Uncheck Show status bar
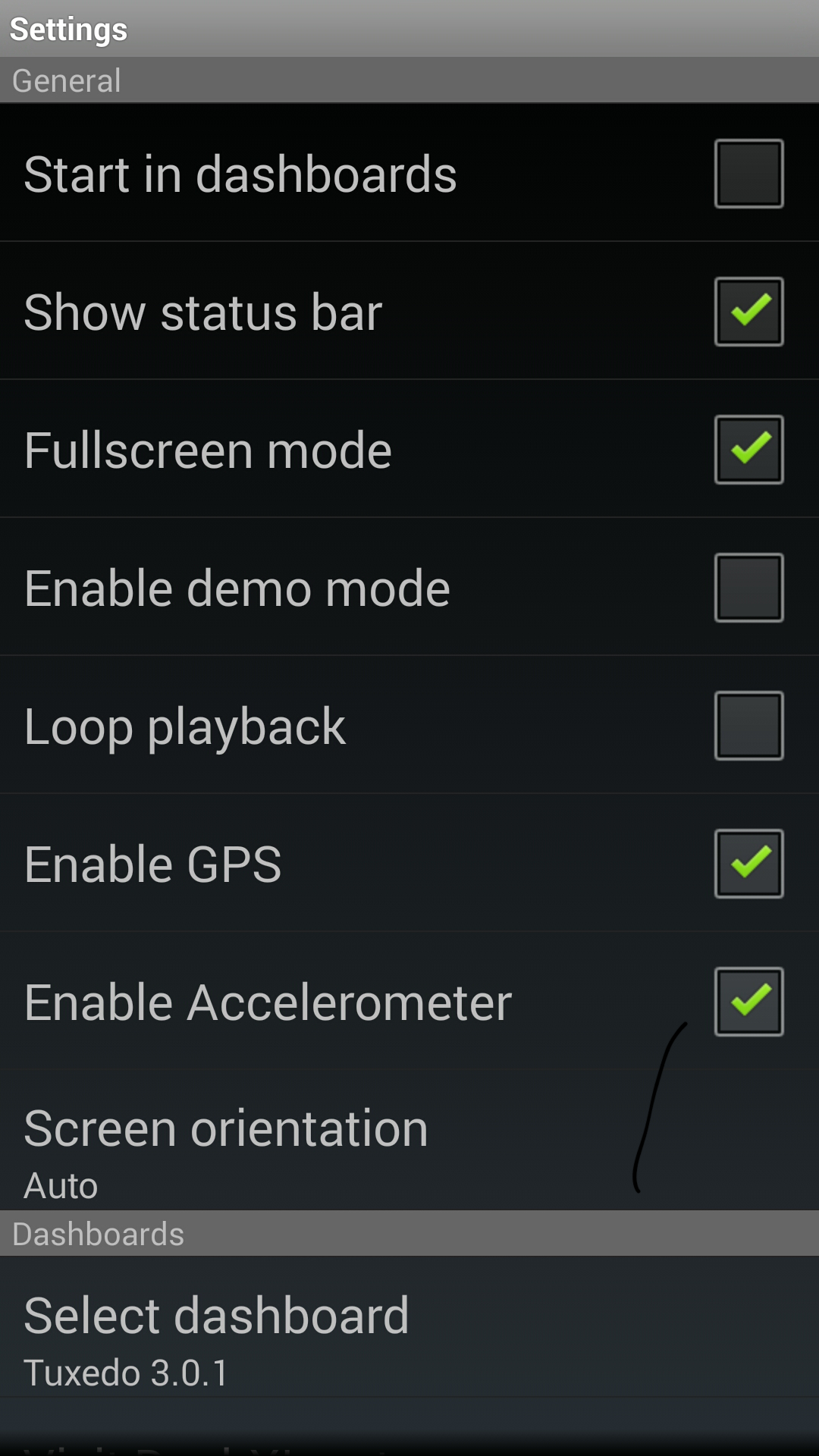 [x=748, y=311]
